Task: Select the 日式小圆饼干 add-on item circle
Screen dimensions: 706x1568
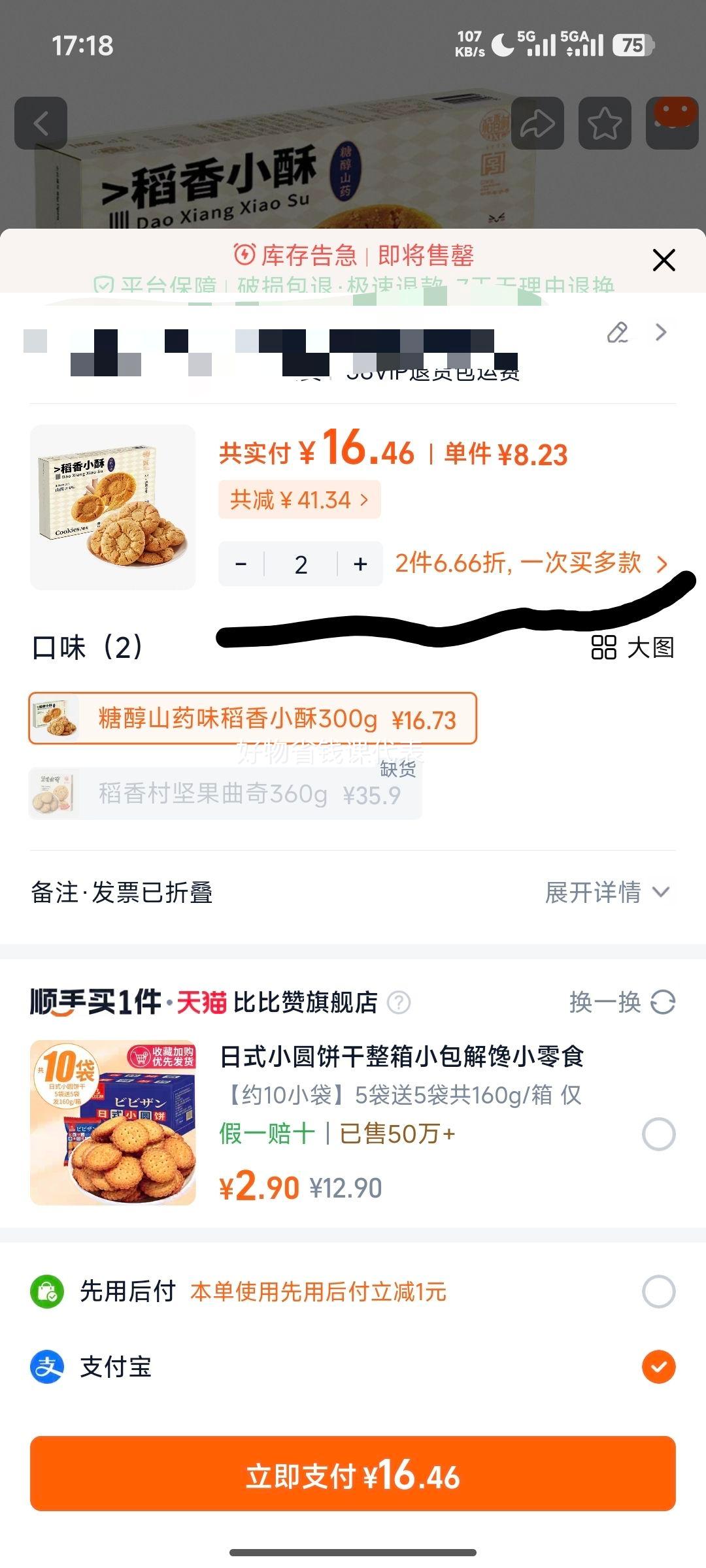Action: 660,1134
